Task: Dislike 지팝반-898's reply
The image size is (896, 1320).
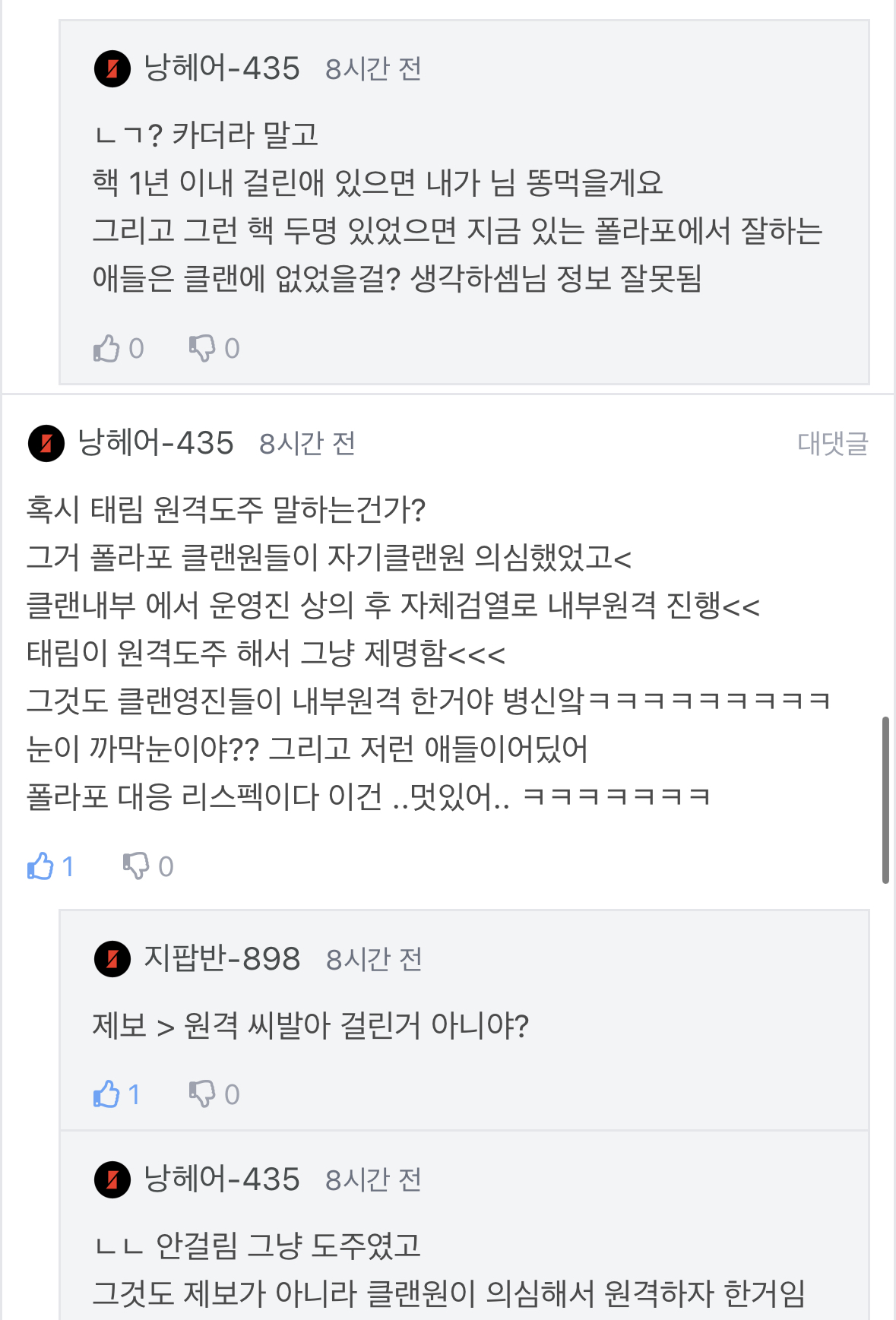Action: point(202,1094)
